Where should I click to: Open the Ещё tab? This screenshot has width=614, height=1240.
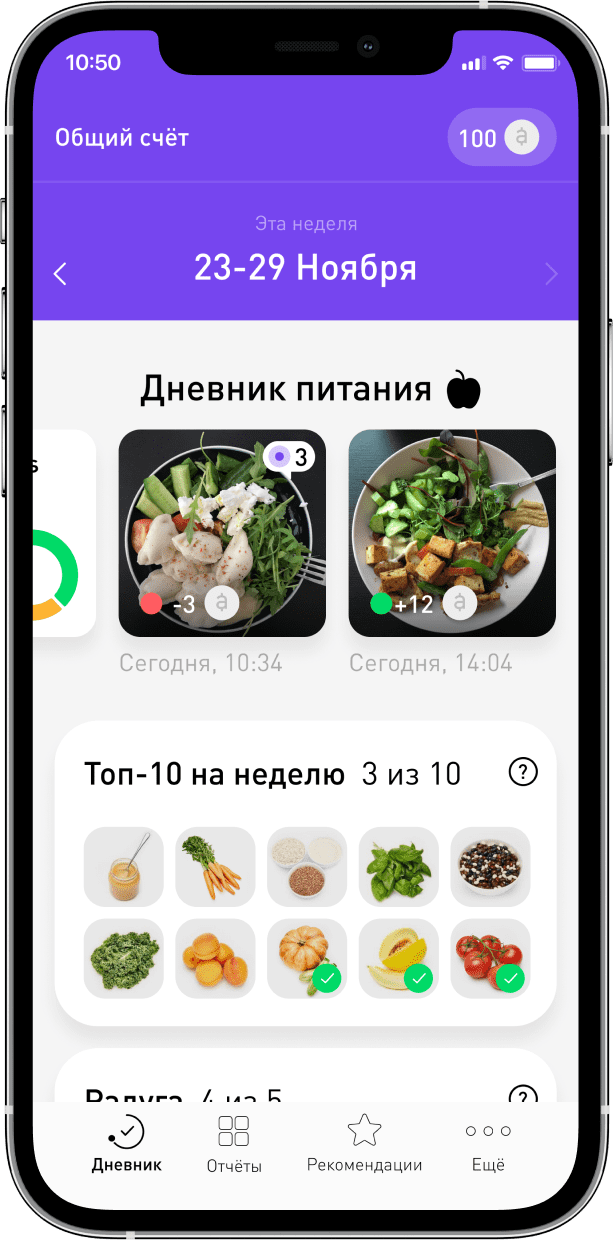(488, 1144)
